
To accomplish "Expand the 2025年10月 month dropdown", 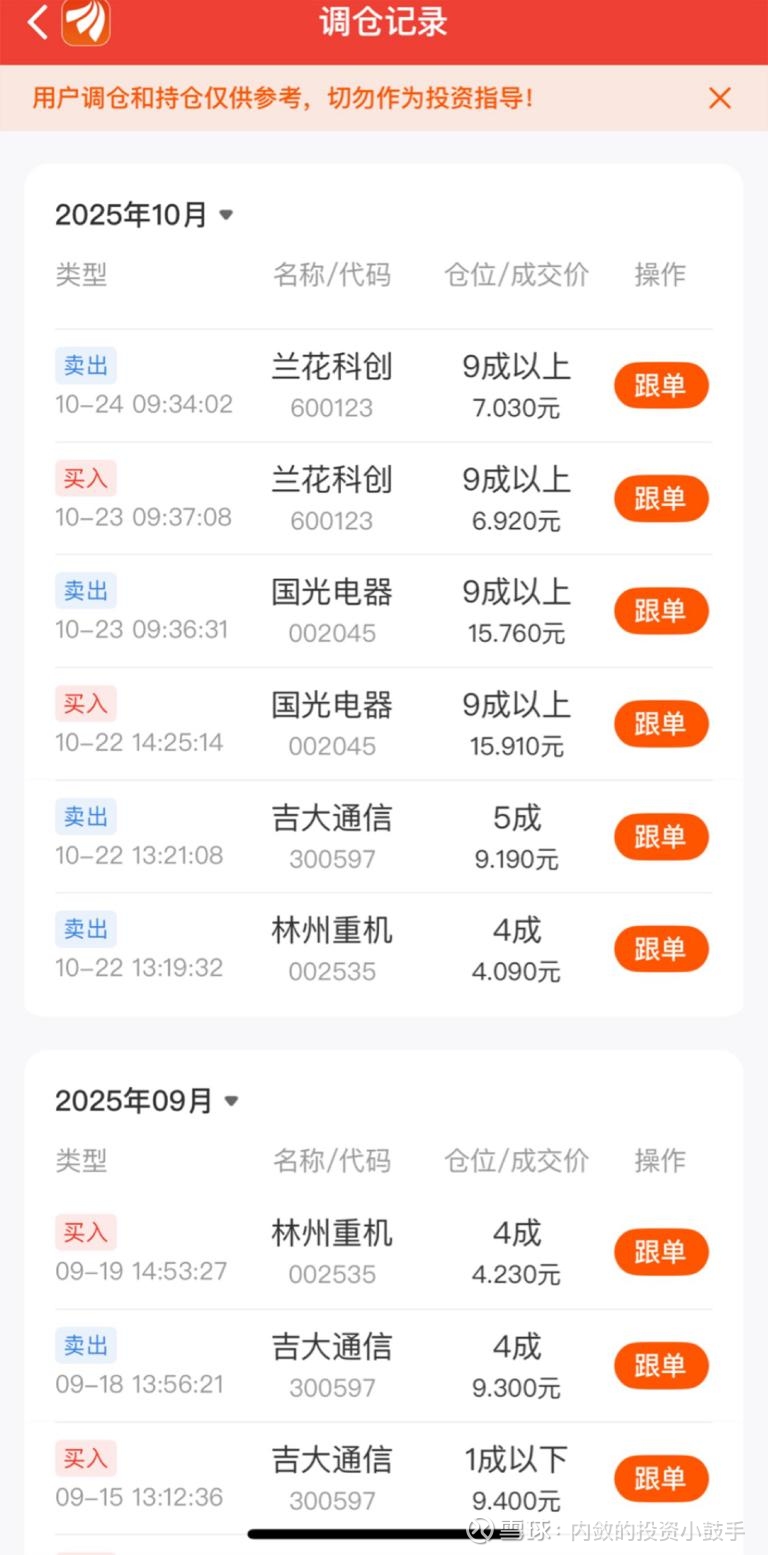I will tap(226, 214).
